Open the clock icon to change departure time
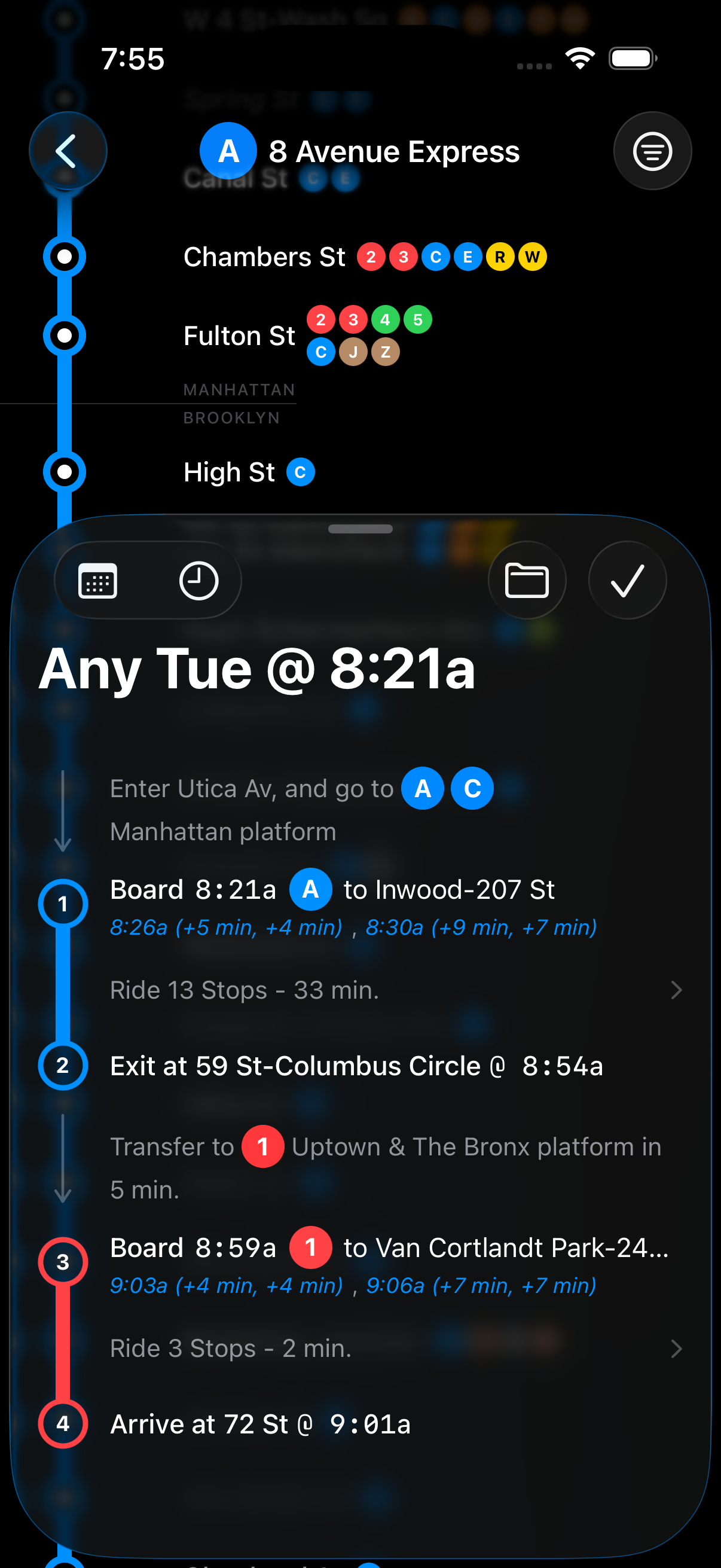The height and width of the screenshot is (1568, 721). (198, 580)
